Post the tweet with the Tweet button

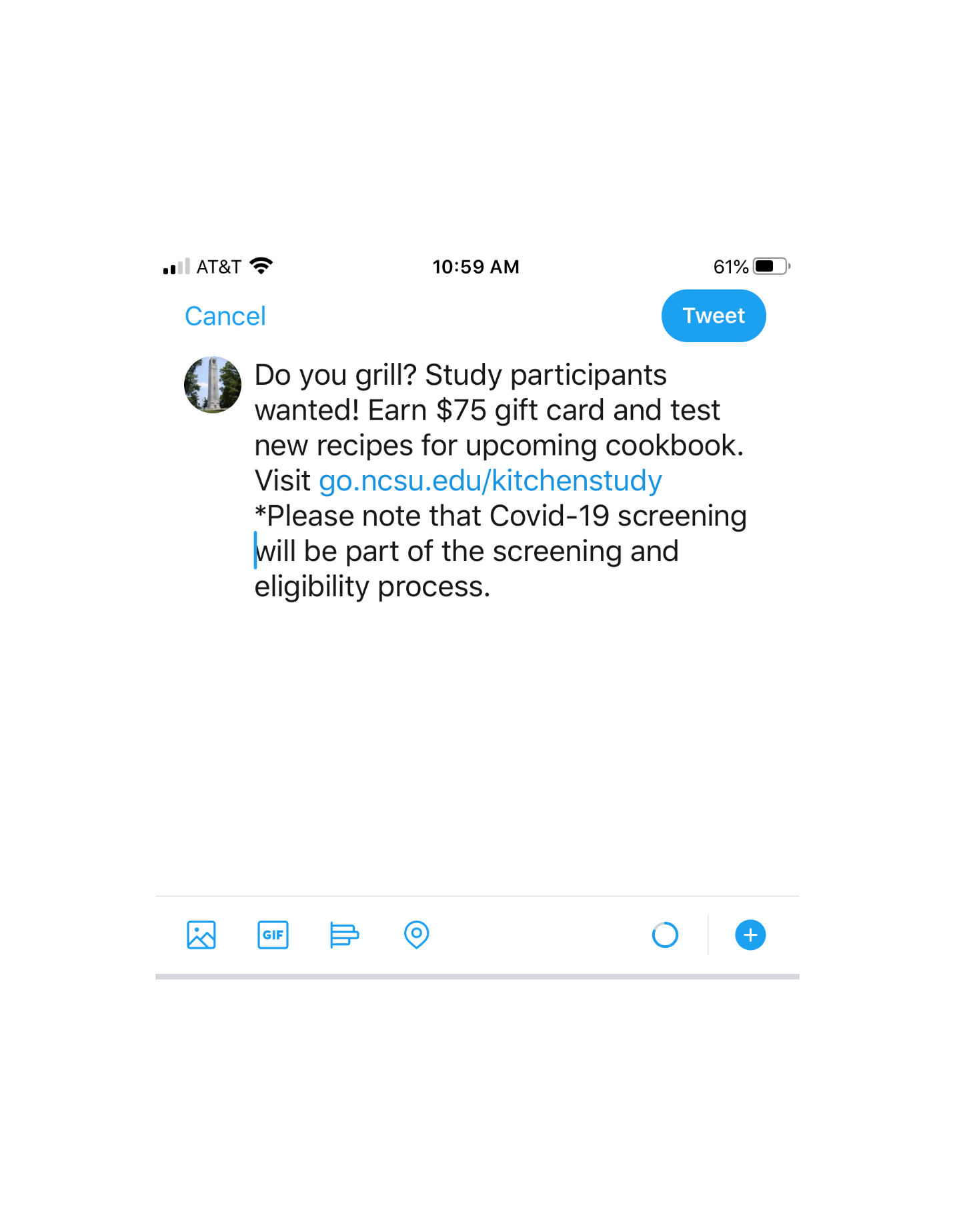(712, 316)
